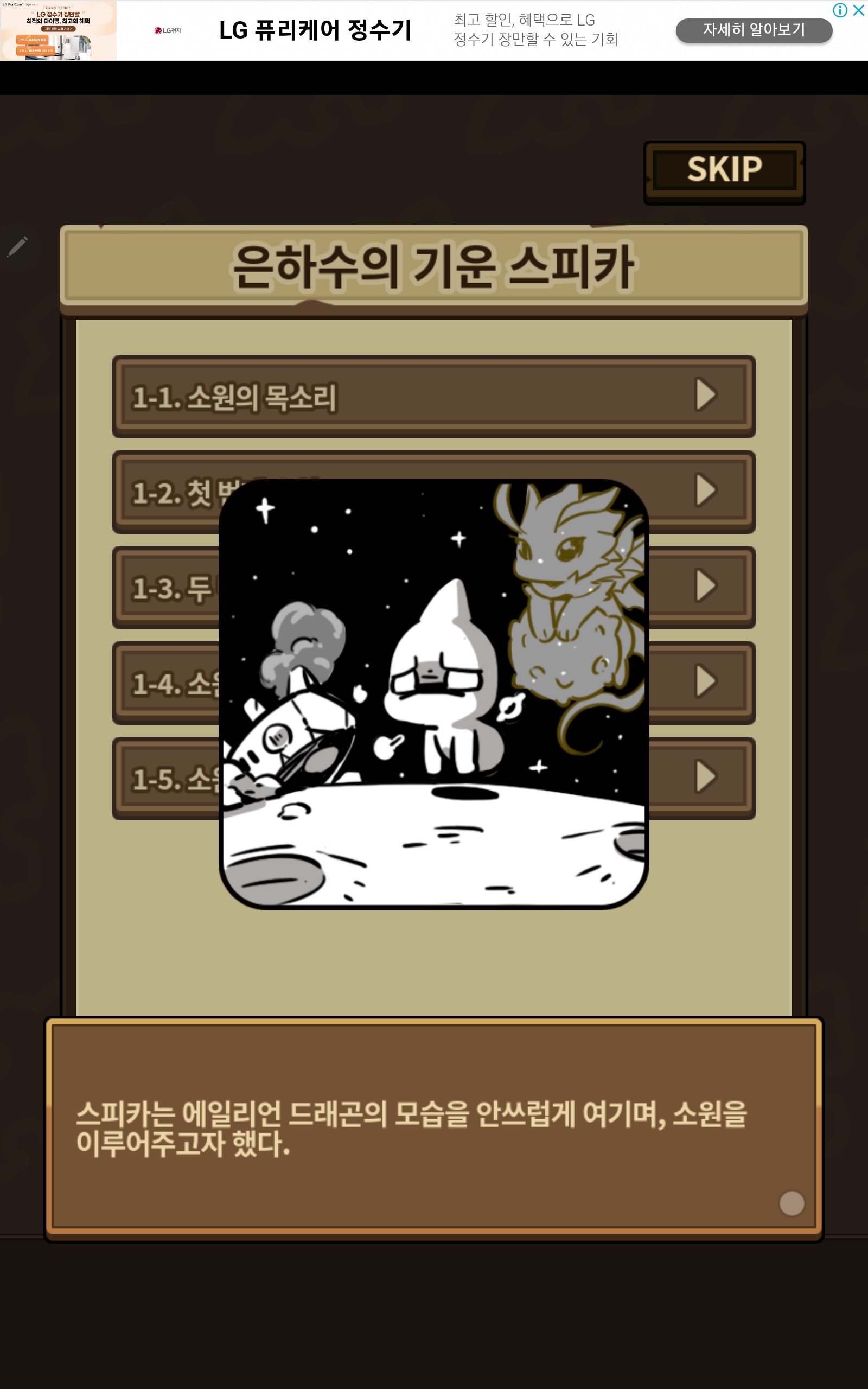The height and width of the screenshot is (1389, 868).
Task: Skip the story cutscene with SKIP
Action: (x=724, y=170)
